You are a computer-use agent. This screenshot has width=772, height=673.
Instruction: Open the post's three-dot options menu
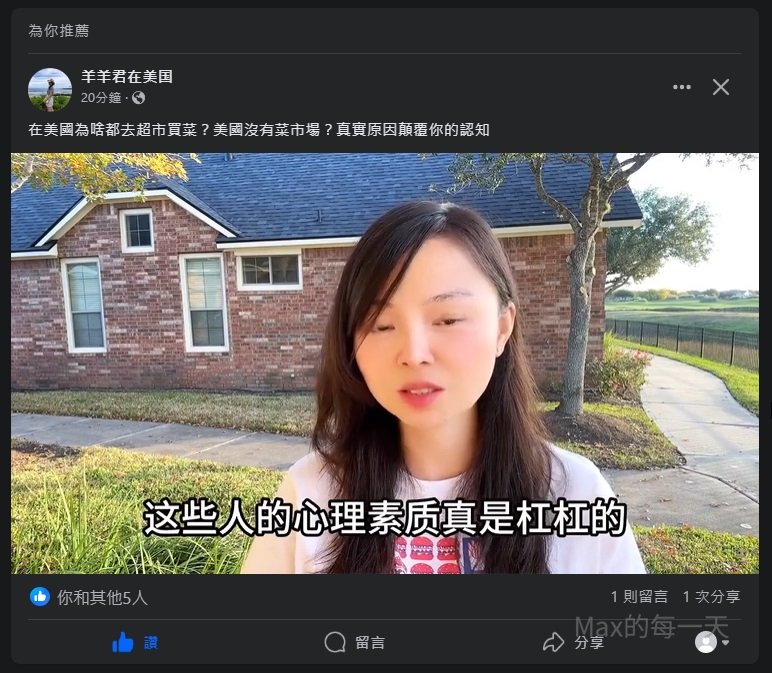point(682,87)
